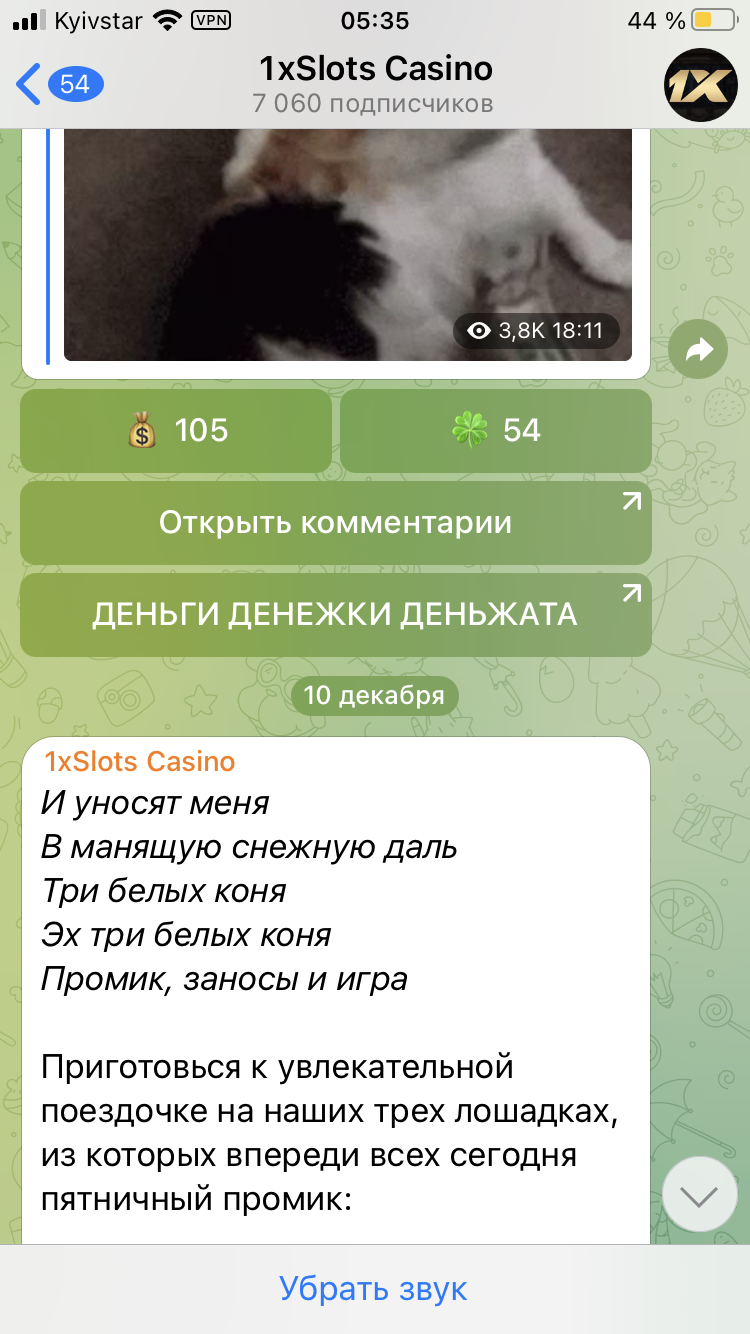Forward the cat video post
750x1334 pixels.
click(x=699, y=349)
